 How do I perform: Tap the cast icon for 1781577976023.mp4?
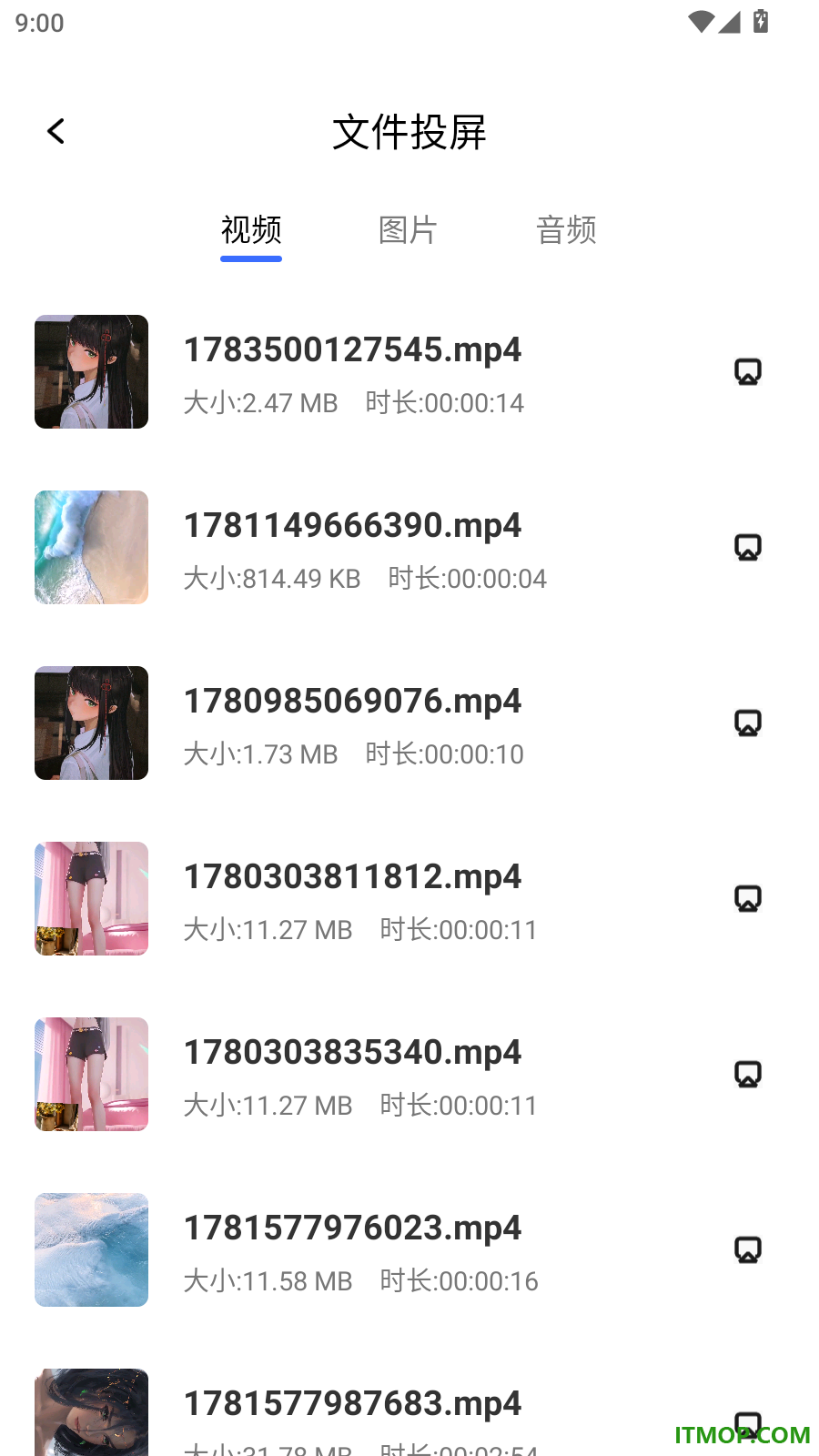(748, 1249)
